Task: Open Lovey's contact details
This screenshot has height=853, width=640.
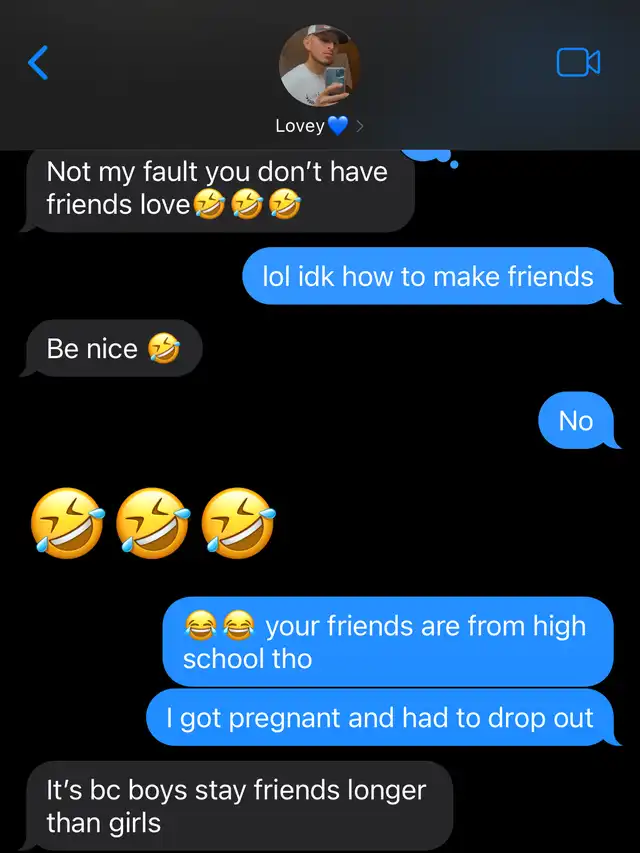Action: [x=319, y=80]
